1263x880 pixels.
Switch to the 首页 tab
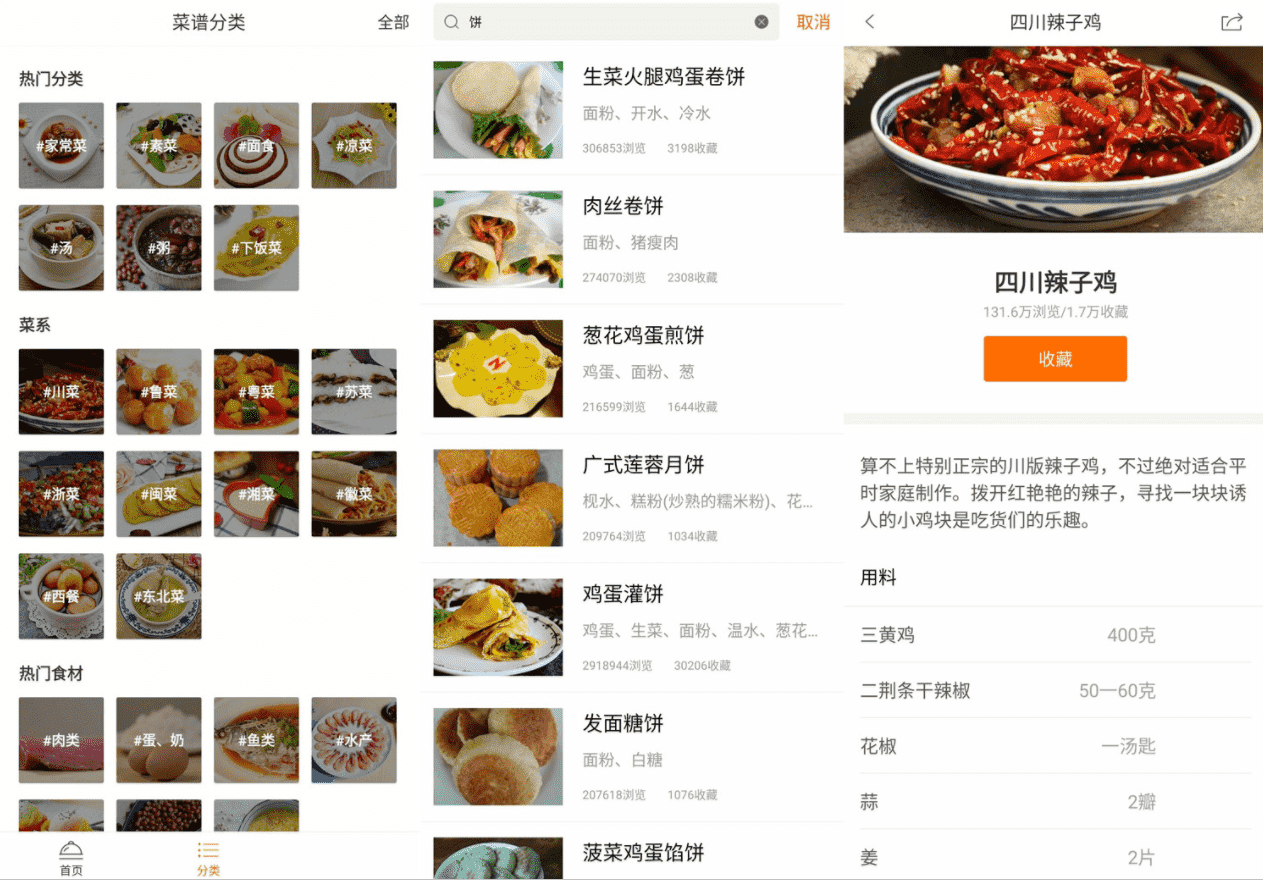[x=71, y=858]
